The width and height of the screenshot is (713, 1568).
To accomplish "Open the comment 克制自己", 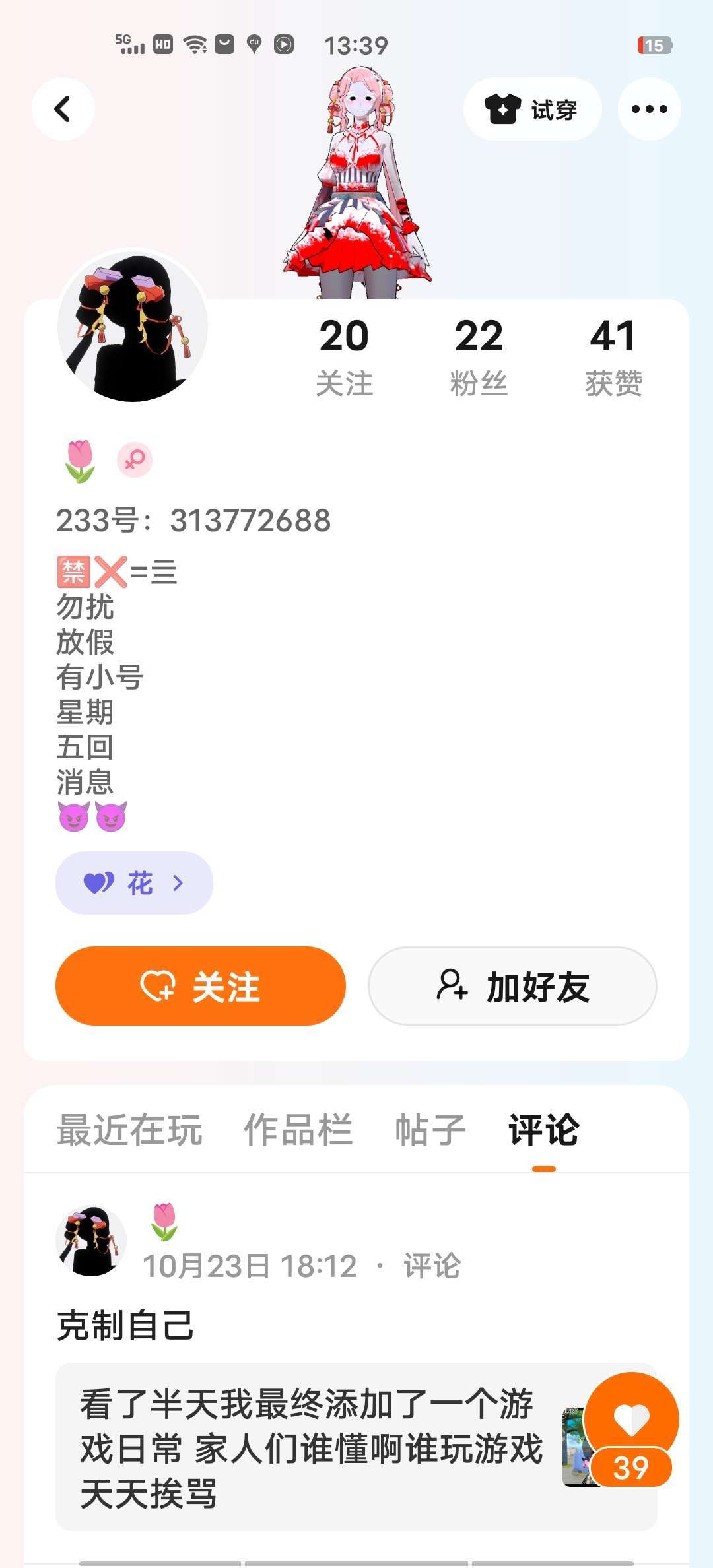I will 125,1325.
